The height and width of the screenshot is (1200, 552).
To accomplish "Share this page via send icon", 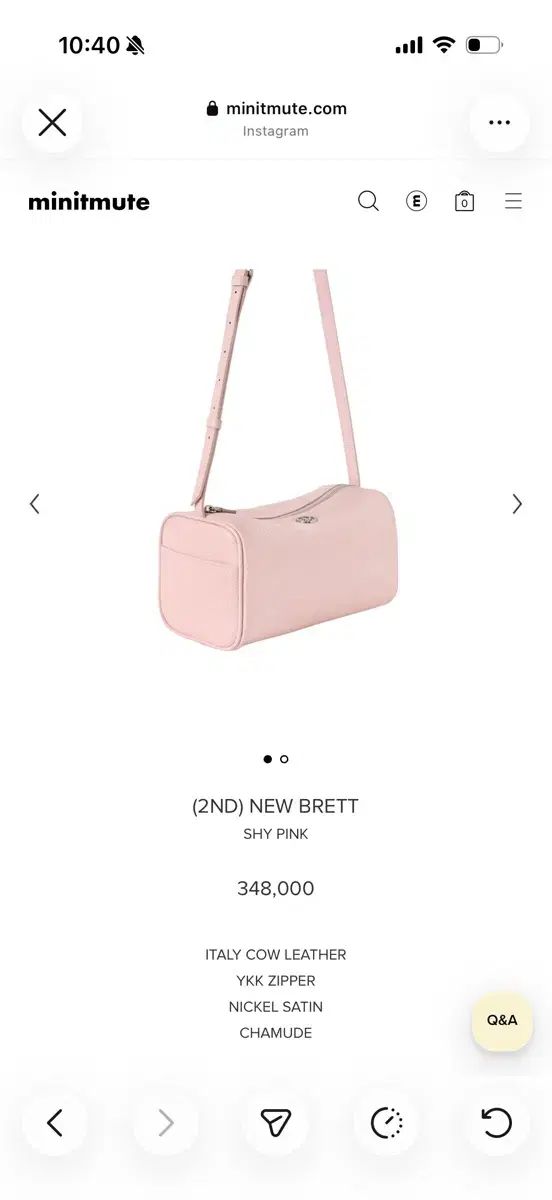I will tap(275, 1123).
